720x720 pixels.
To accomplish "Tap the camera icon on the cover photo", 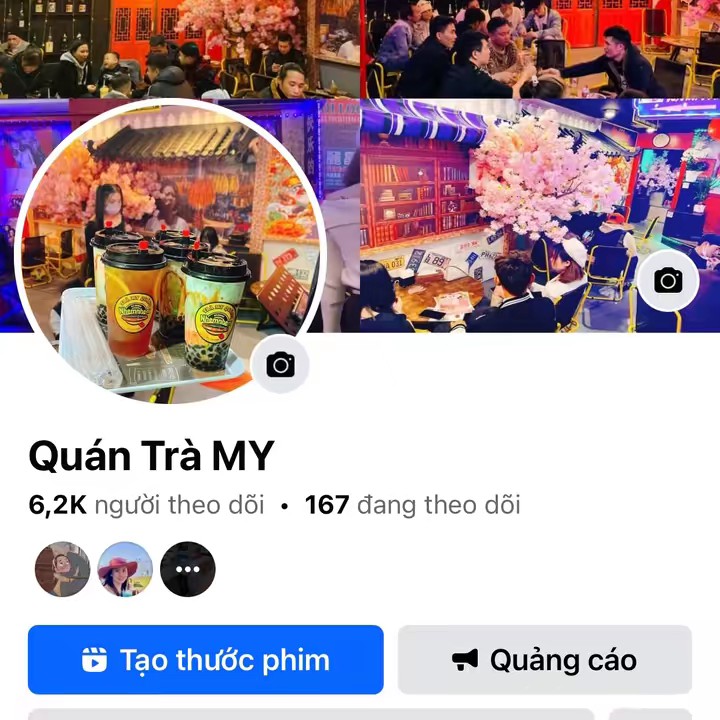I will point(668,281).
